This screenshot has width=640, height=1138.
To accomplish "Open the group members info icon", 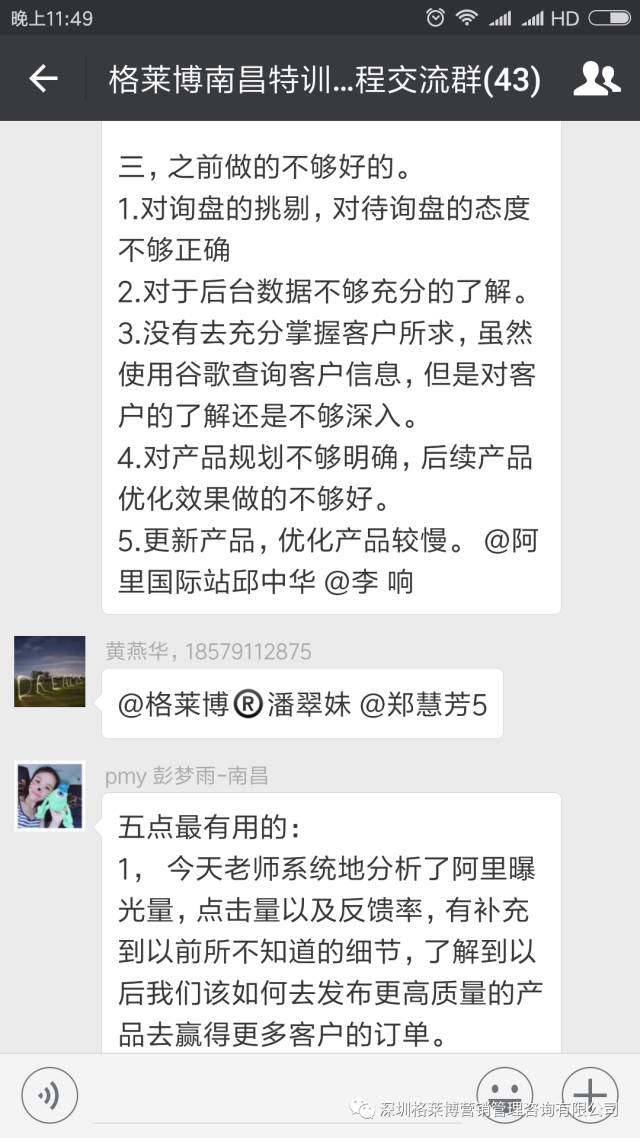I will [x=598, y=79].
